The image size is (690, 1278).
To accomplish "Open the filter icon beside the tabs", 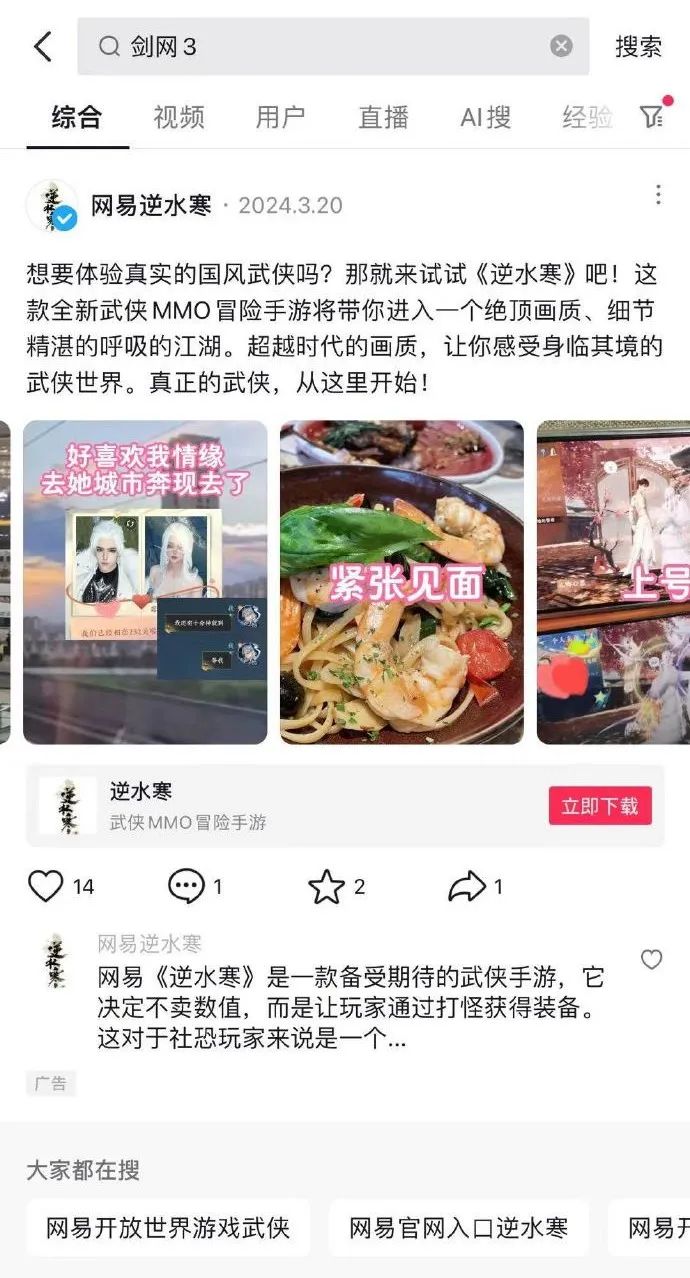I will click(653, 116).
